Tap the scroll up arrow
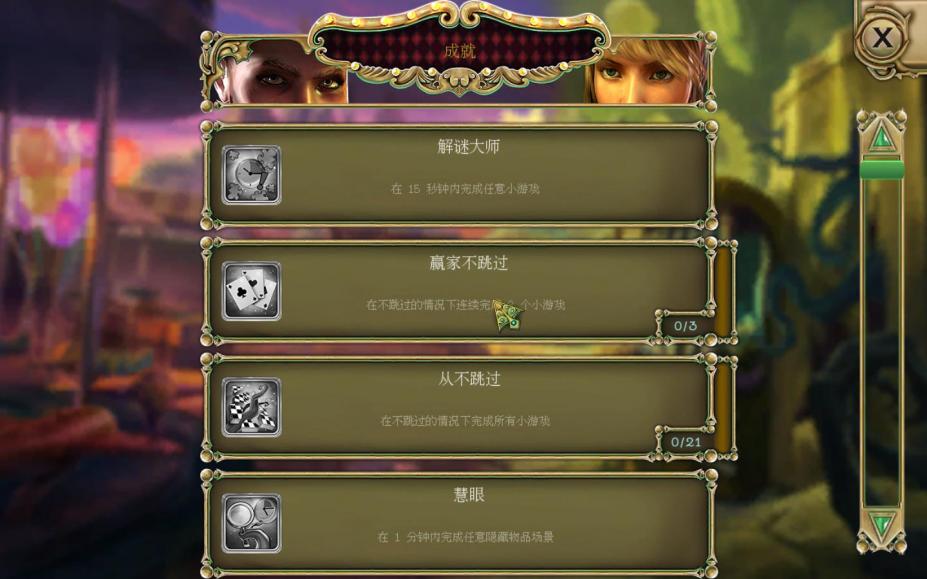This screenshot has width=927, height=579. coord(881,135)
